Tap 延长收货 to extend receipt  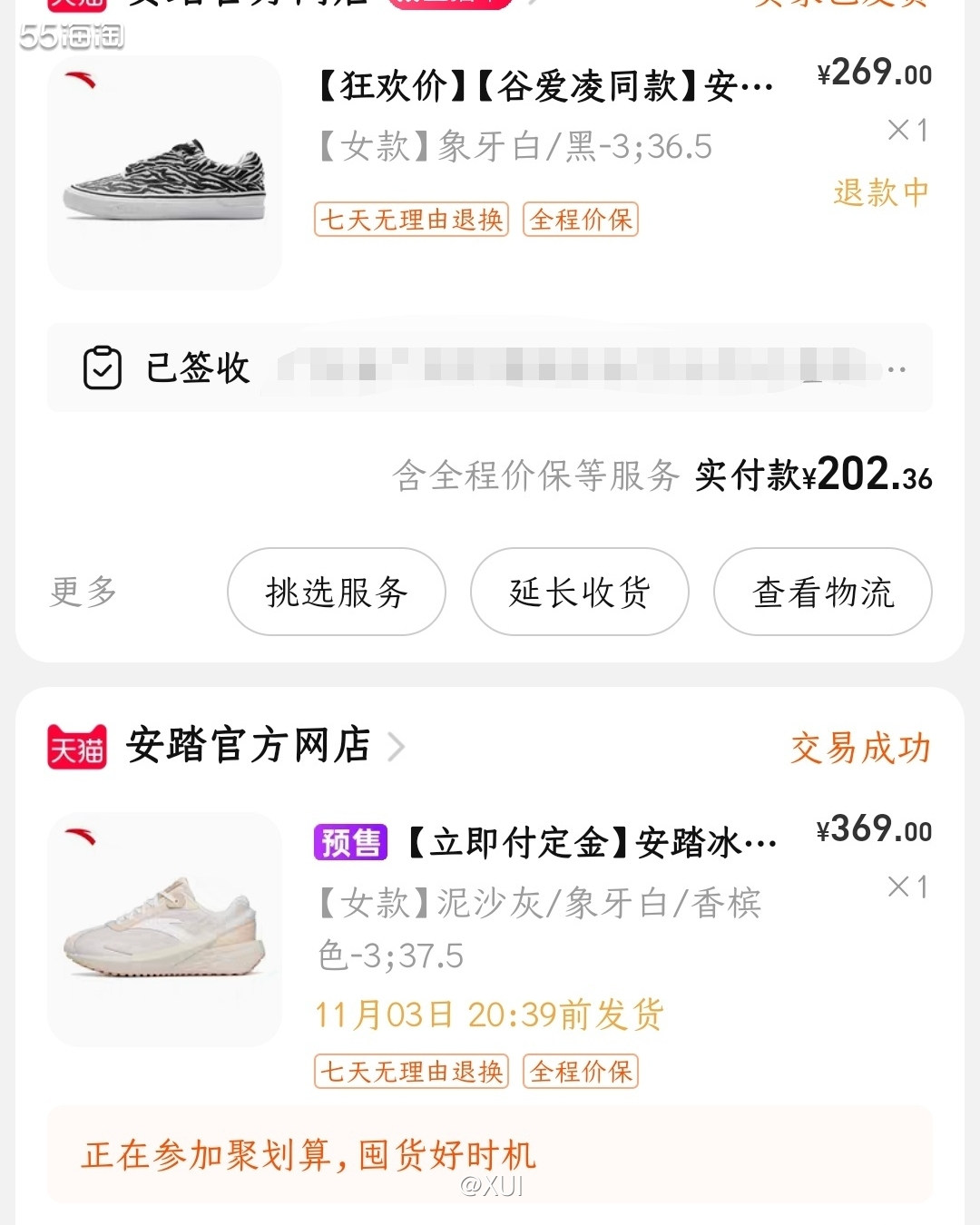click(x=579, y=592)
